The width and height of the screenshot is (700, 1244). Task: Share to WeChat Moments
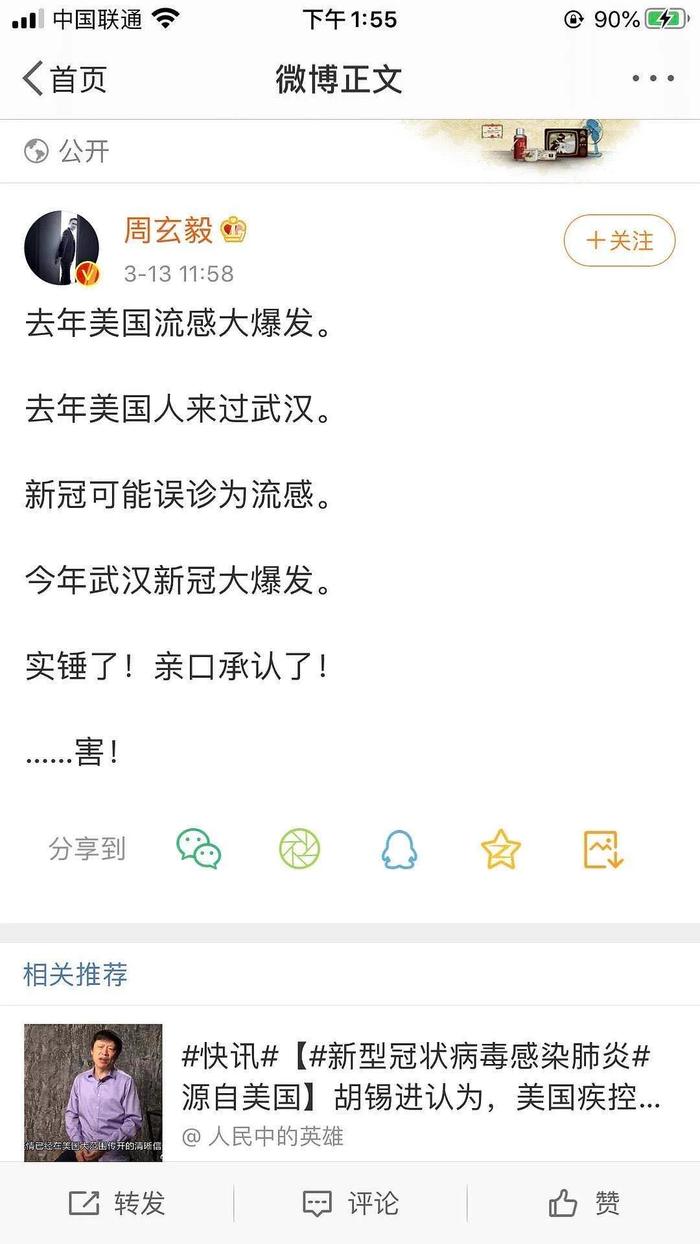point(299,849)
